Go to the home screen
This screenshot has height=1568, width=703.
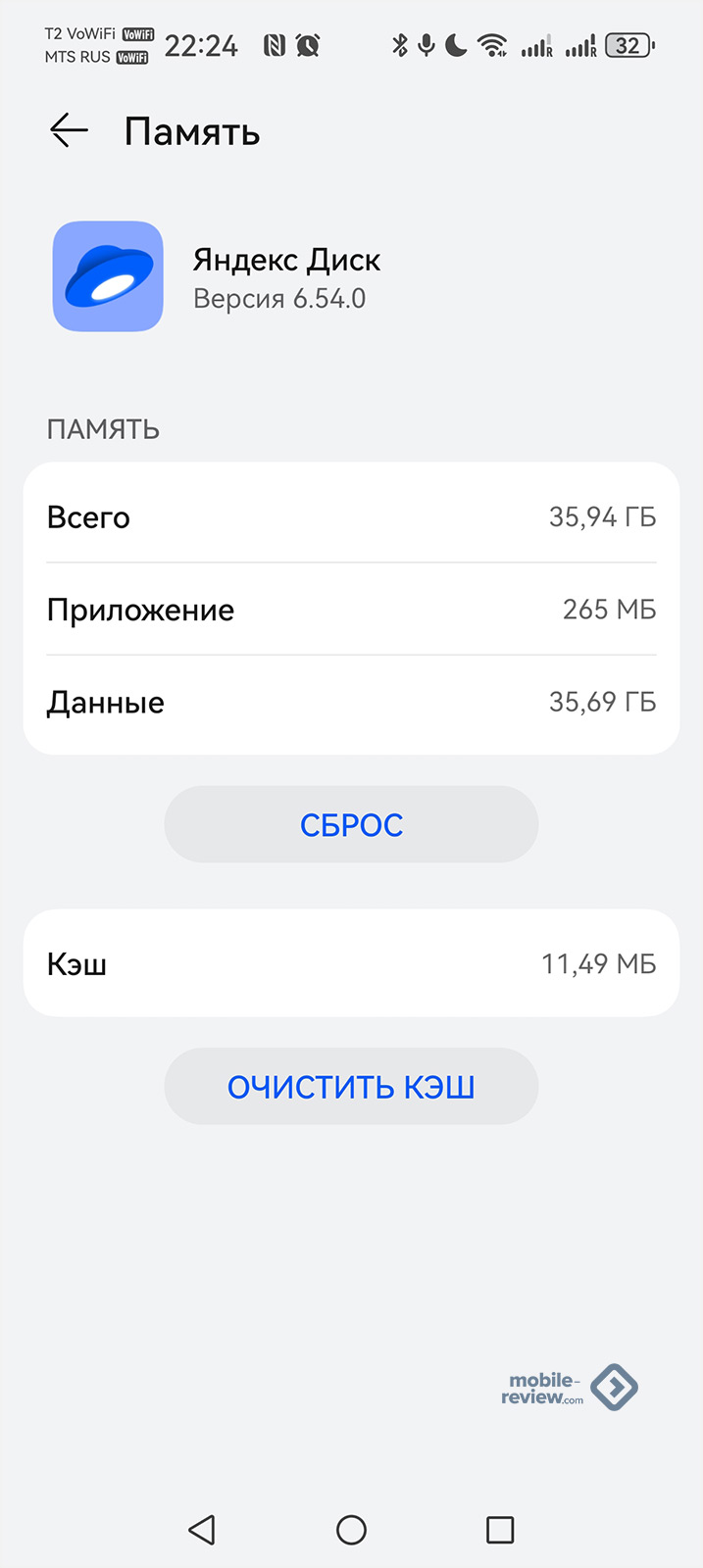(x=351, y=1529)
